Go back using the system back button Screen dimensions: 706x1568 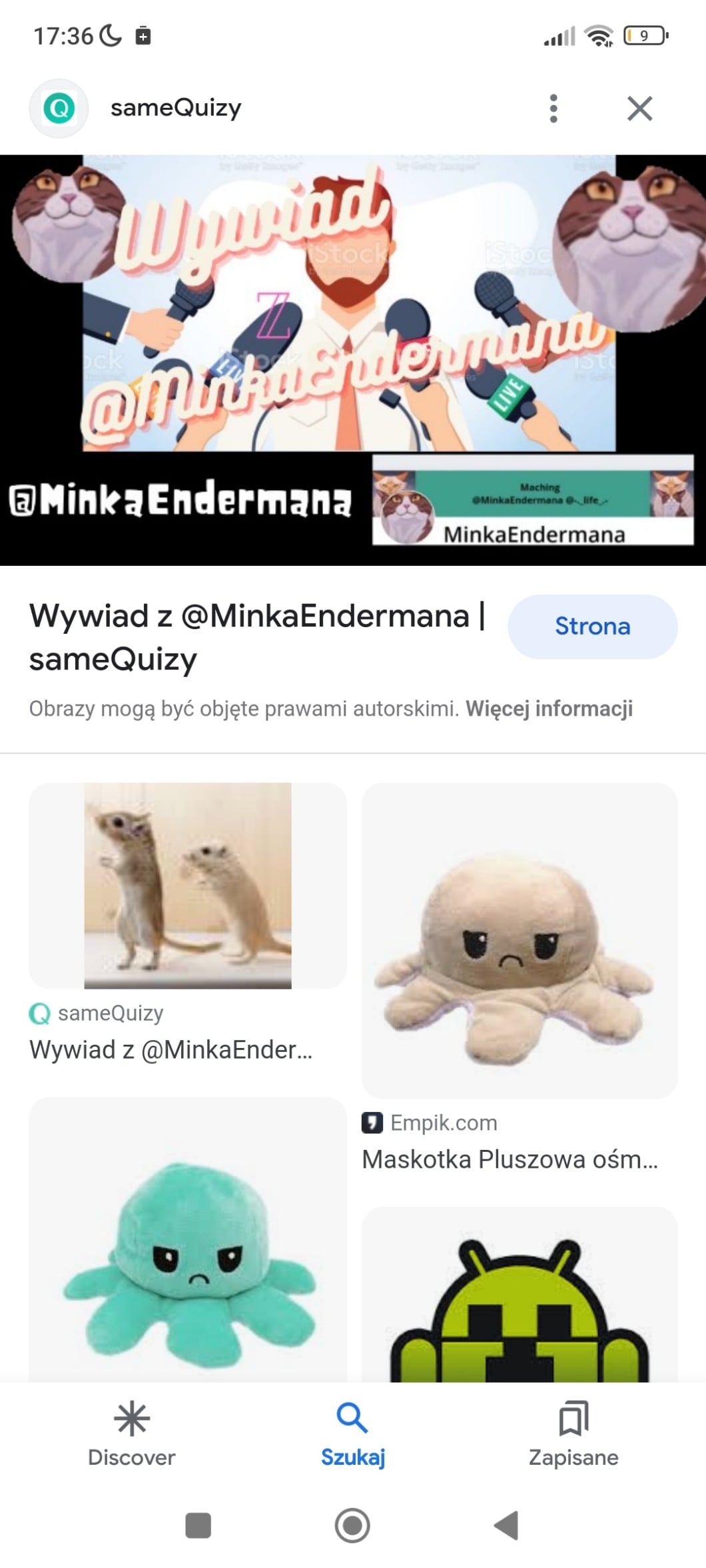coord(506,1525)
